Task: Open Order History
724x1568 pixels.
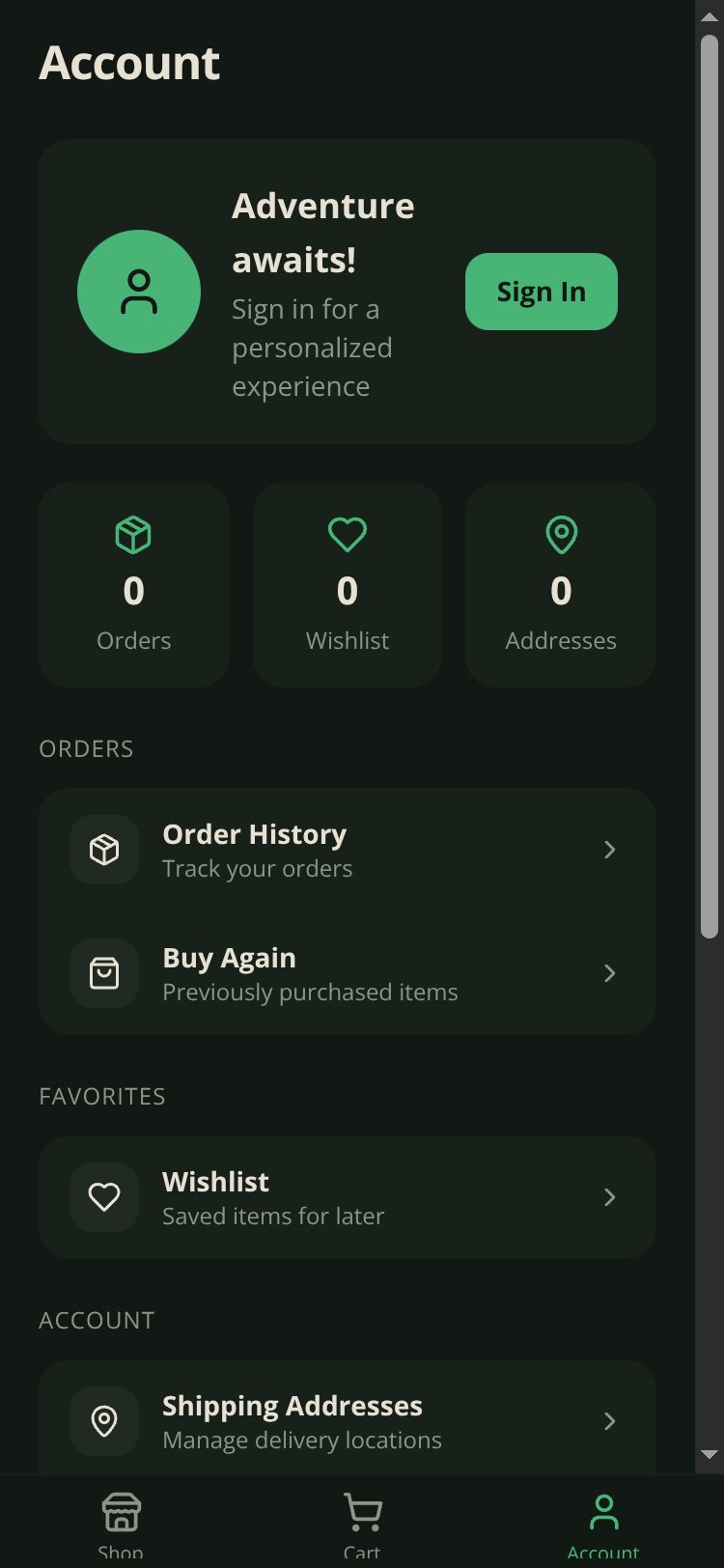Action: point(348,850)
